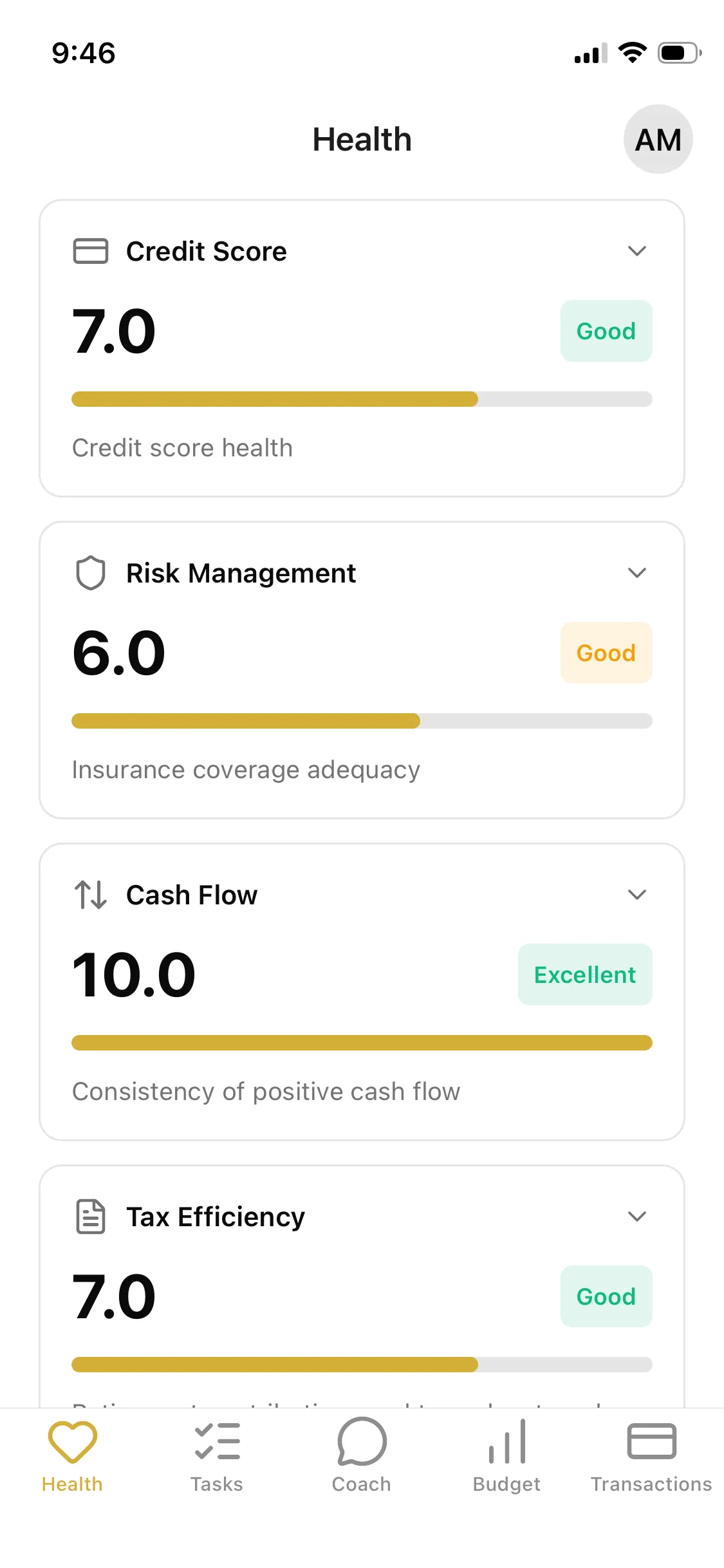This screenshot has height=1568, width=724.
Task: Click the Health page title
Action: [362, 139]
